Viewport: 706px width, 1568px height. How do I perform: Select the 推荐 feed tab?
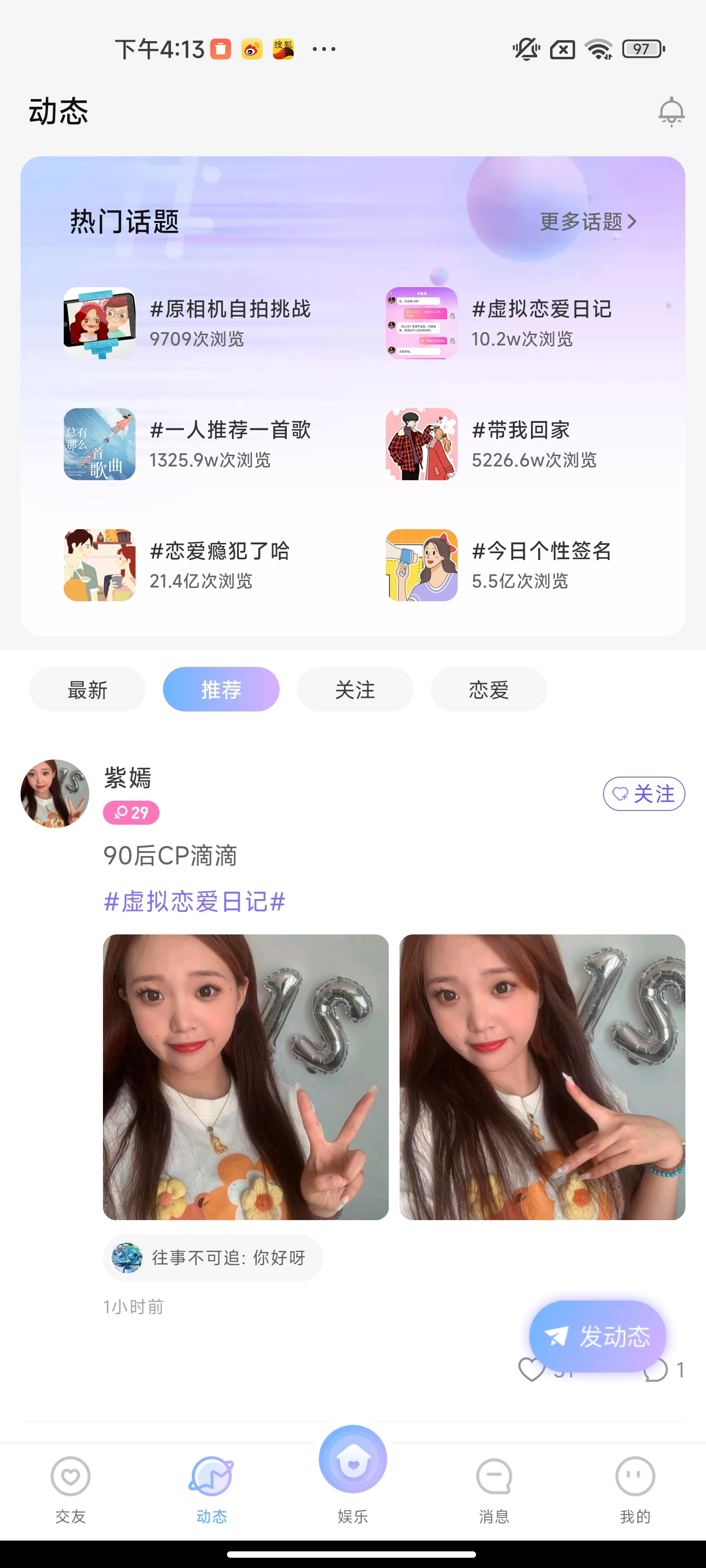pyautogui.click(x=221, y=689)
